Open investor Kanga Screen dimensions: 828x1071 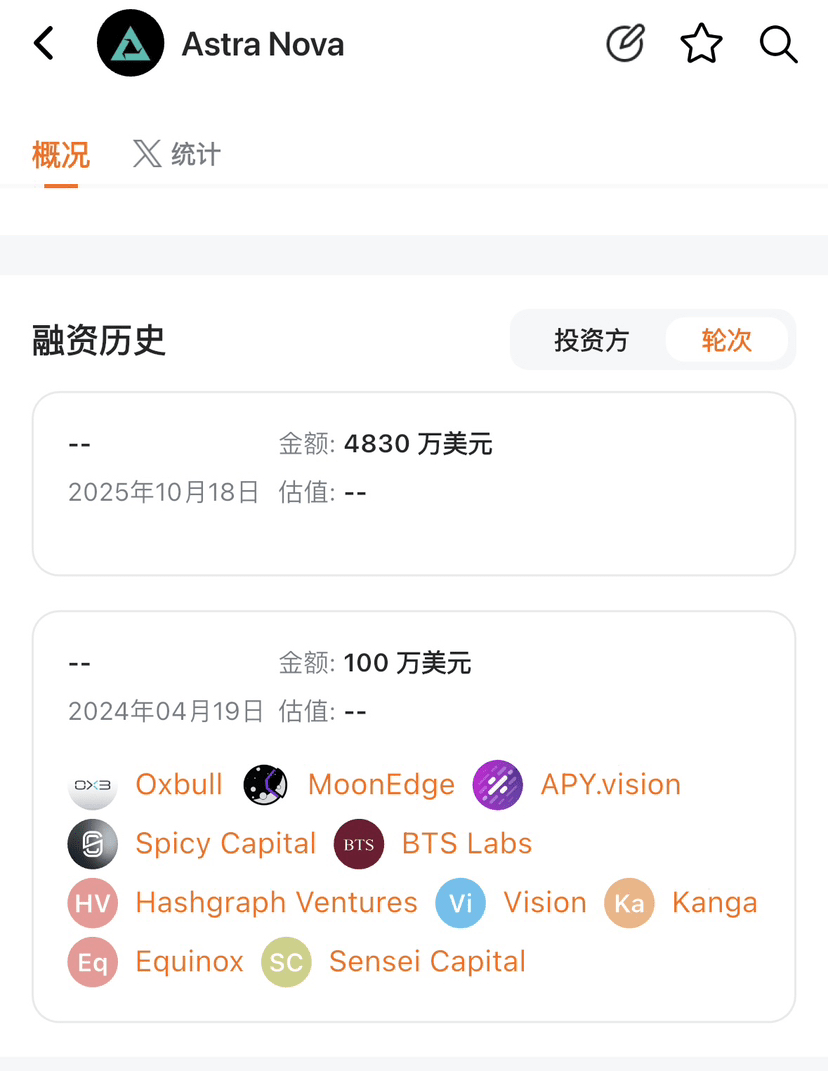[714, 903]
